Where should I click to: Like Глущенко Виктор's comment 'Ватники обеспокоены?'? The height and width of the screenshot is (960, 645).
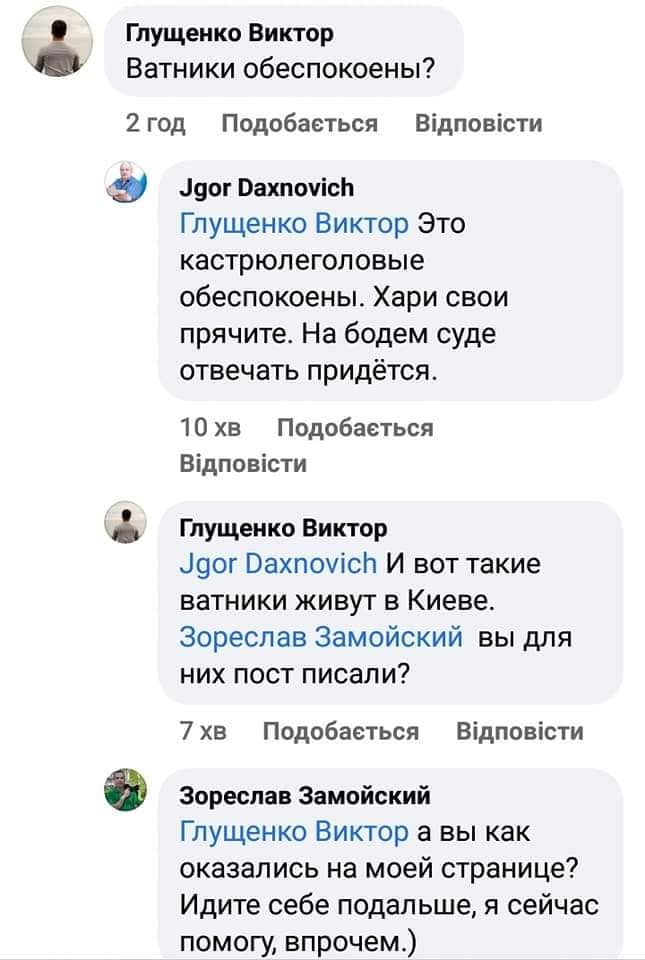click(298, 123)
